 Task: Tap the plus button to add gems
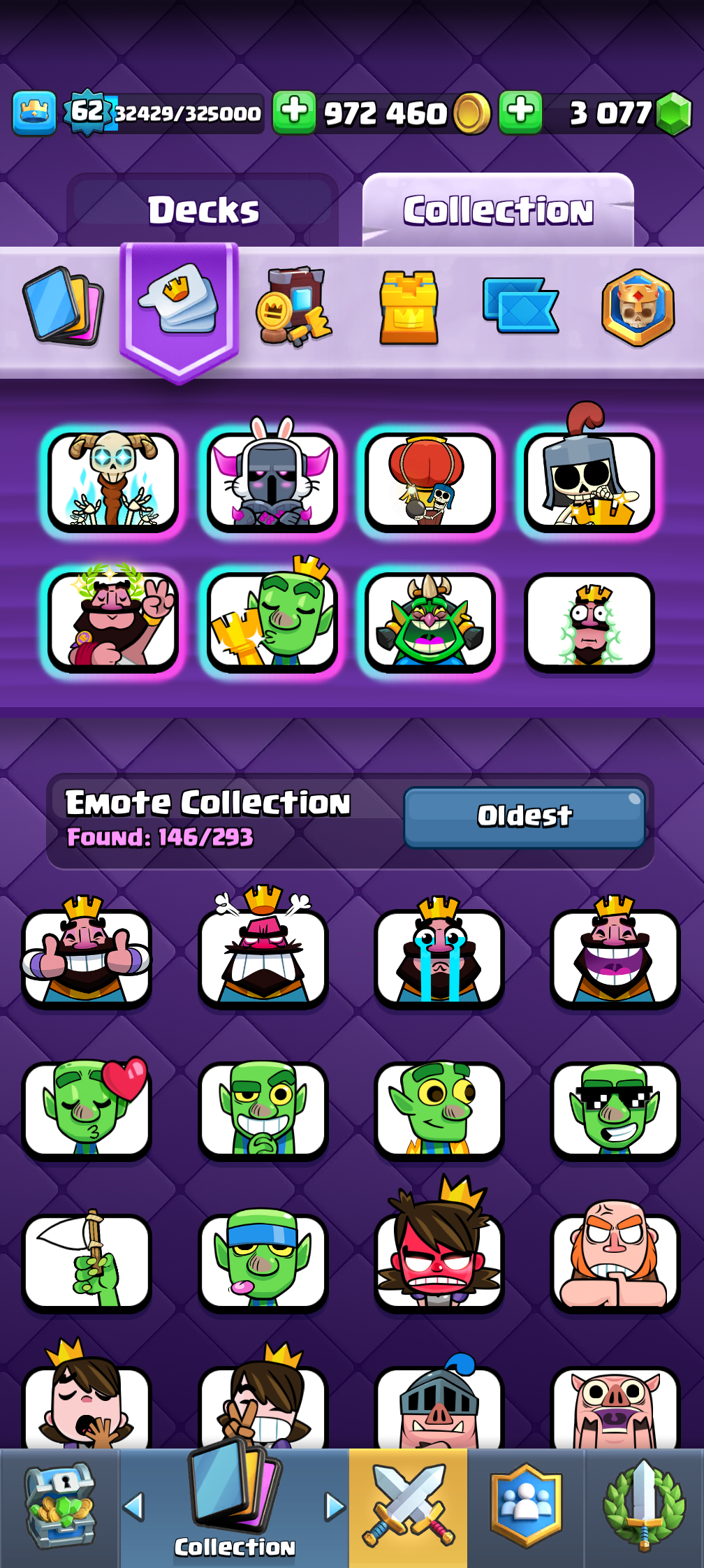pyautogui.click(x=520, y=112)
